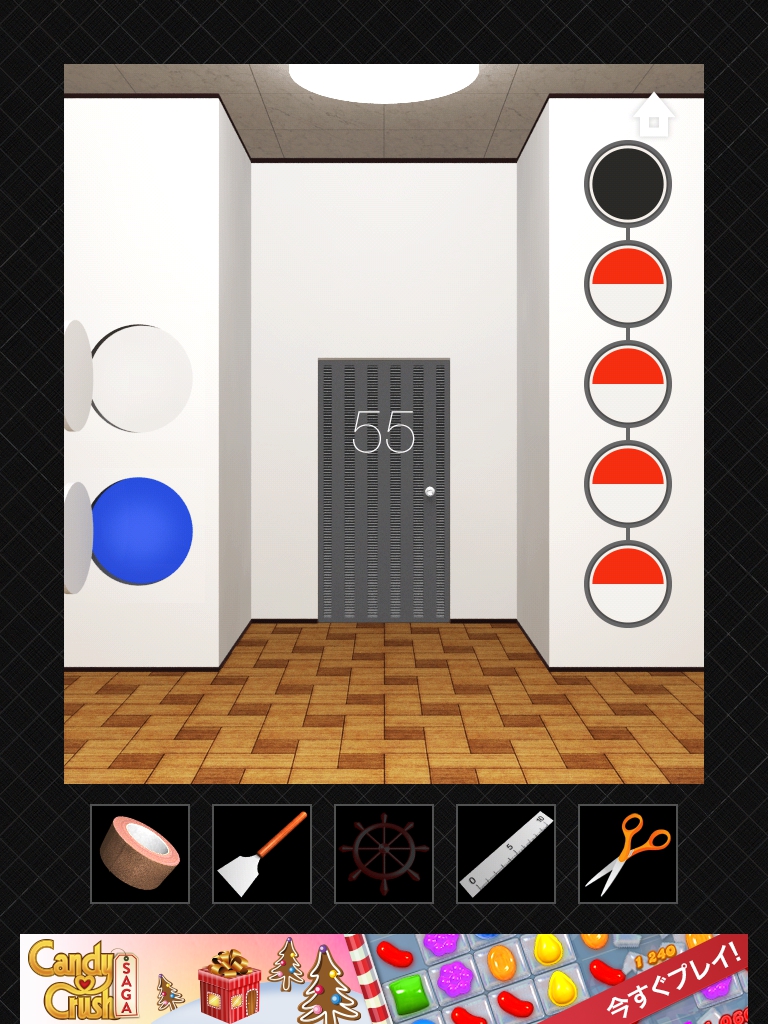
Task: Select the tape roll from inventory
Action: 140,854
